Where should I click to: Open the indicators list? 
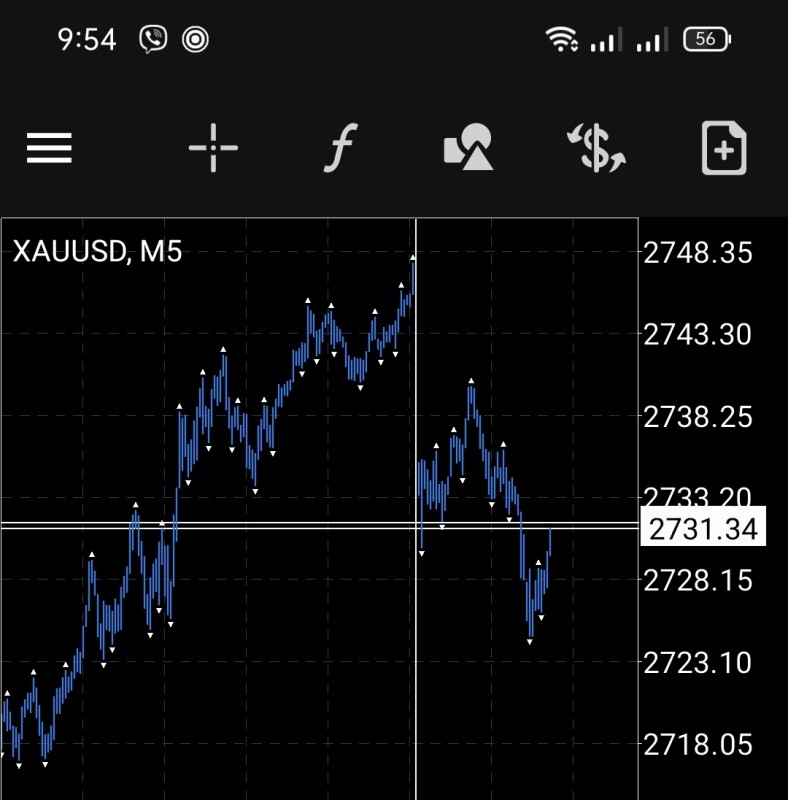[341, 150]
